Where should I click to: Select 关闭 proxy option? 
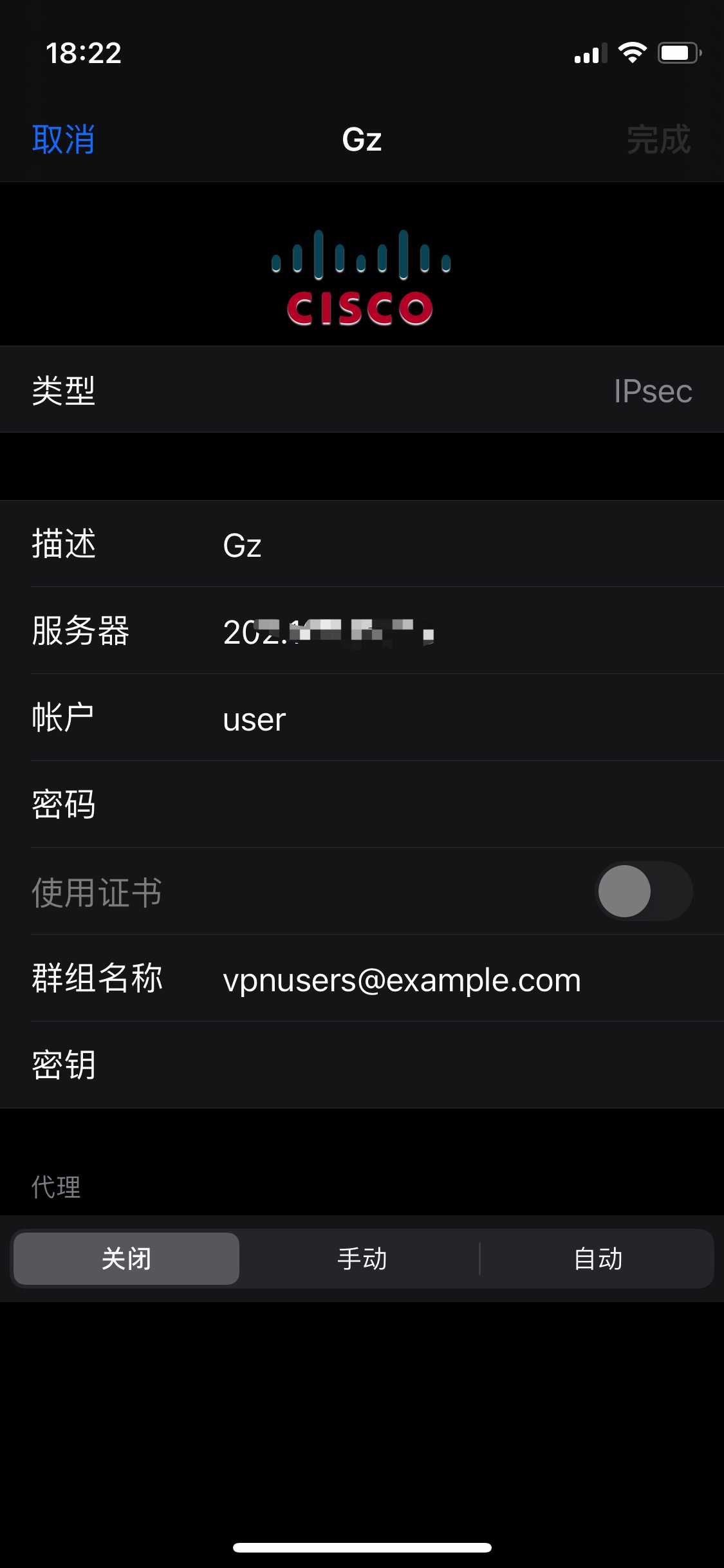[127, 1259]
